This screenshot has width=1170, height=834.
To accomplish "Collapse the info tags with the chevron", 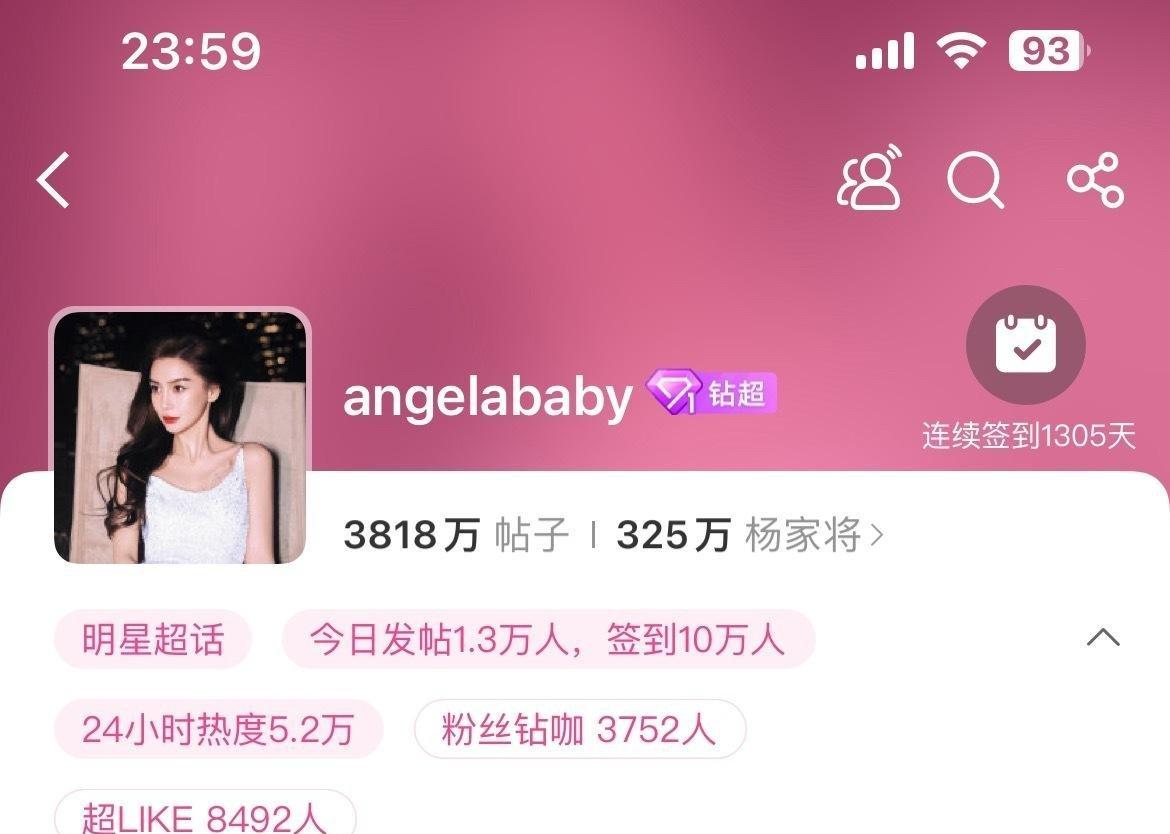I will 1103,638.
